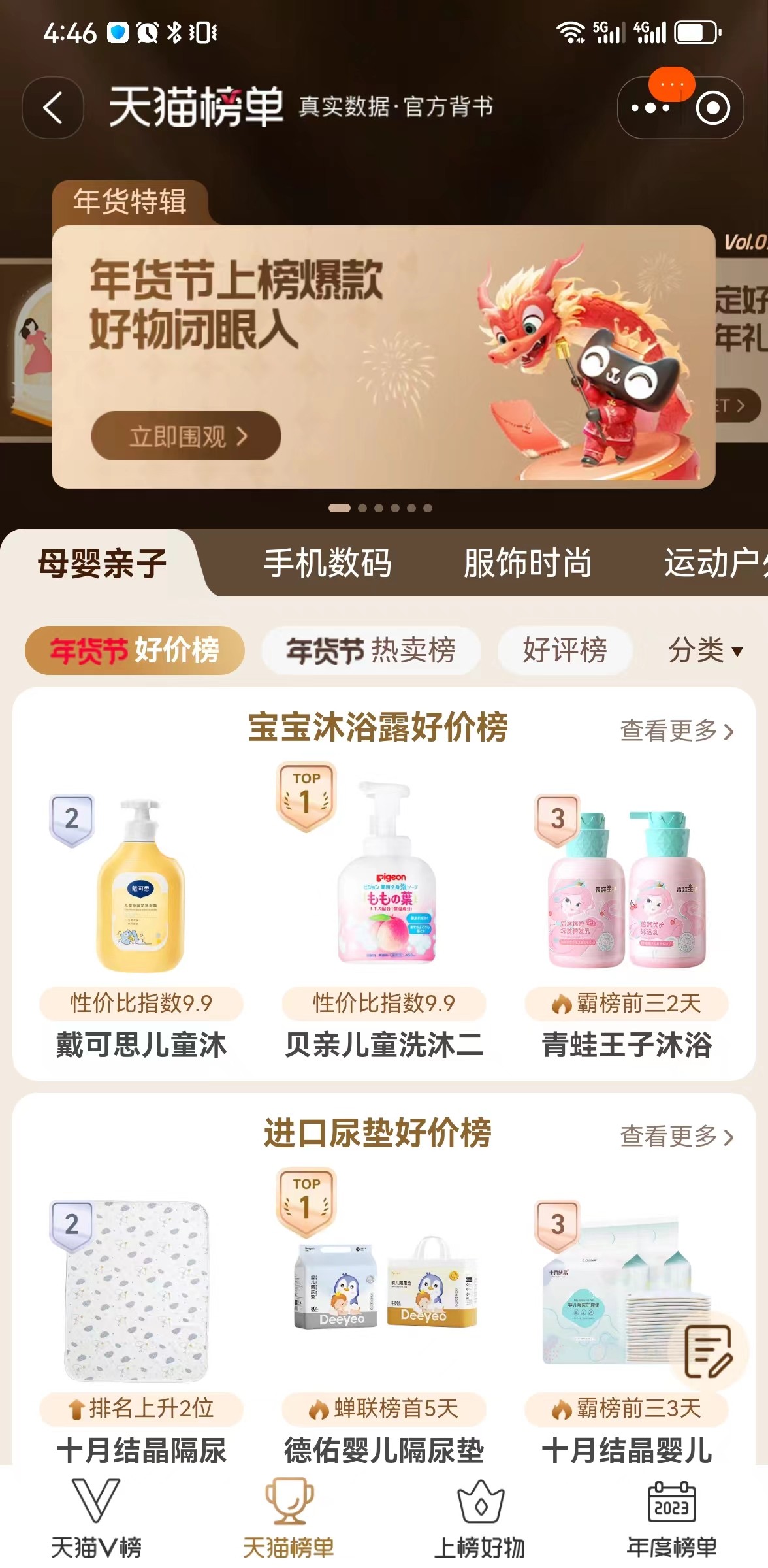Select the 好评榜 chip
The image size is (768, 1568).
point(565,651)
